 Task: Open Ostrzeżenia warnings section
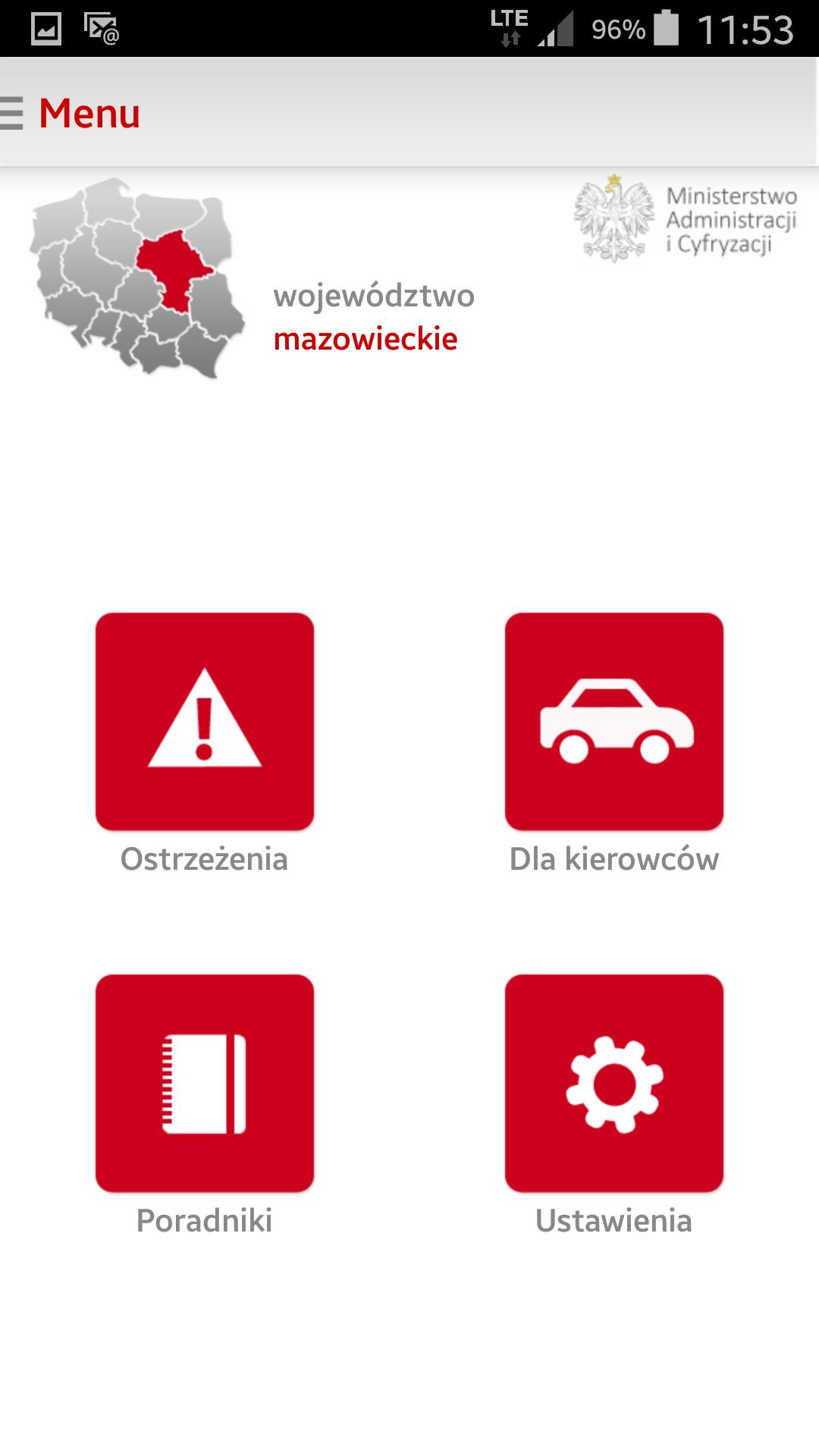pos(205,722)
